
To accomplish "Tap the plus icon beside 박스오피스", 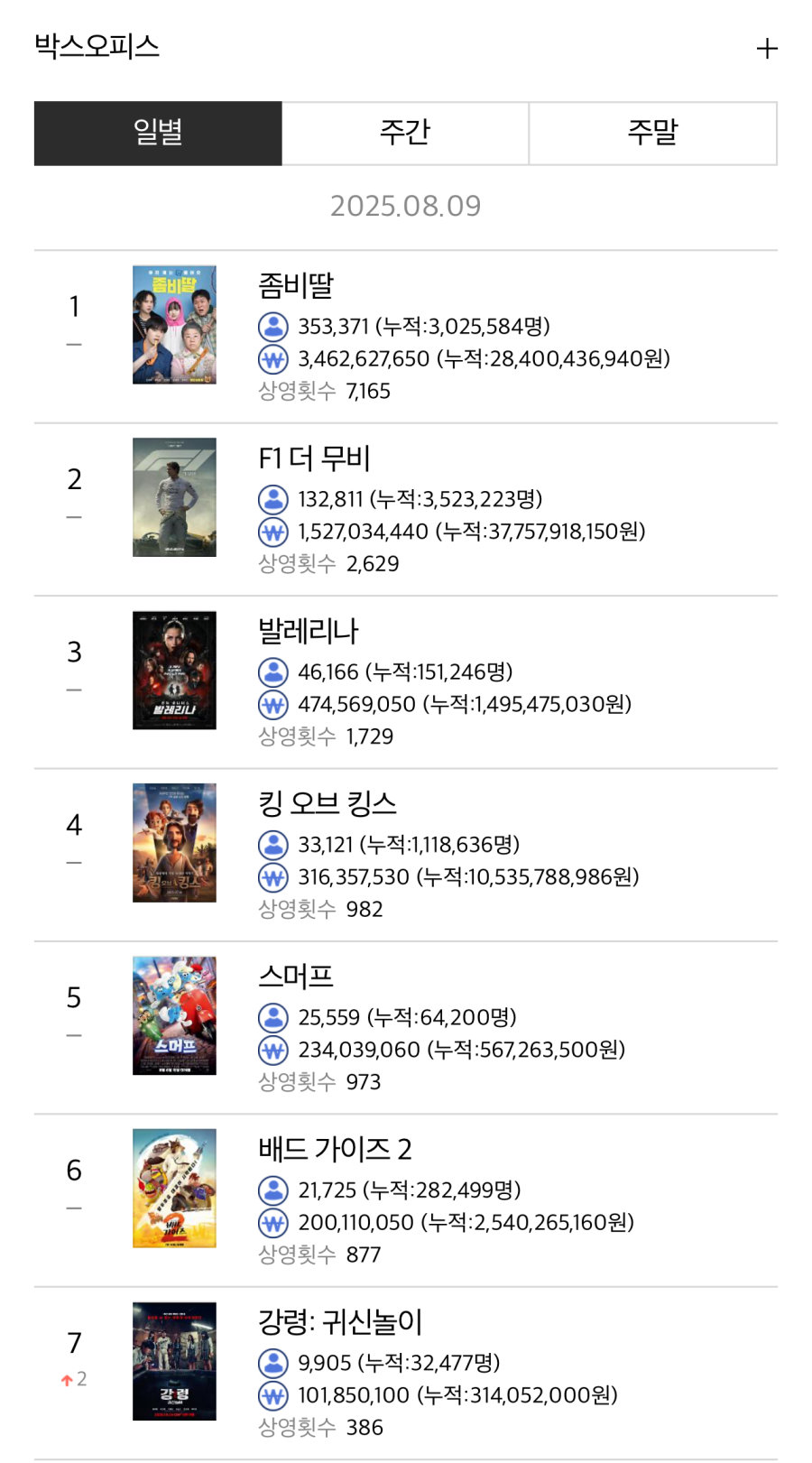I will [767, 49].
